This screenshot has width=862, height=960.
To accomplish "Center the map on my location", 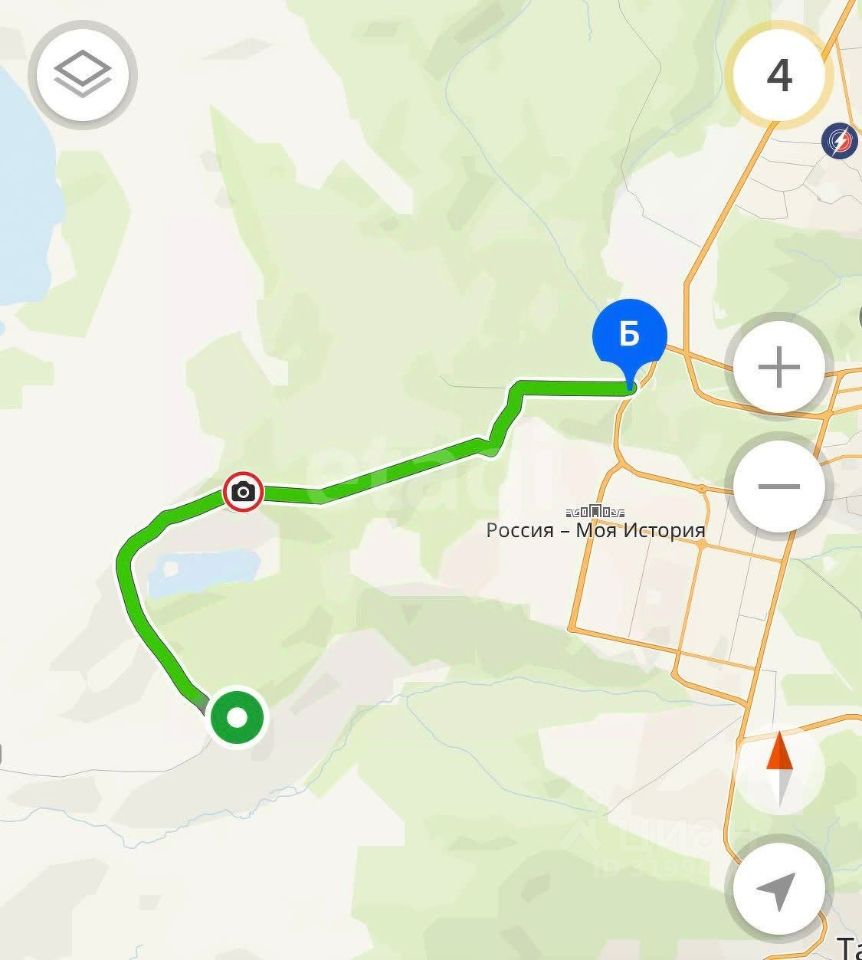I will pyautogui.click(x=778, y=888).
